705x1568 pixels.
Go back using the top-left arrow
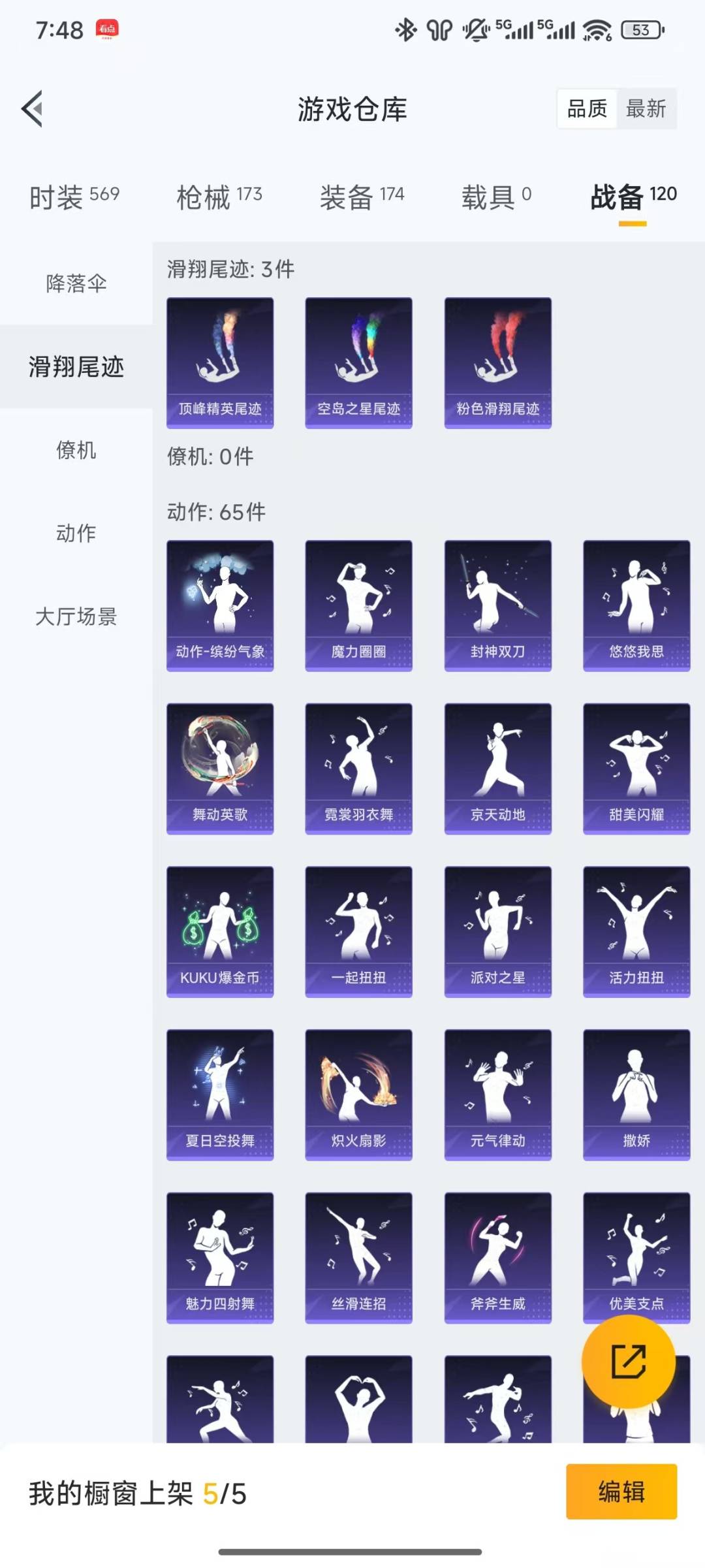(x=33, y=108)
